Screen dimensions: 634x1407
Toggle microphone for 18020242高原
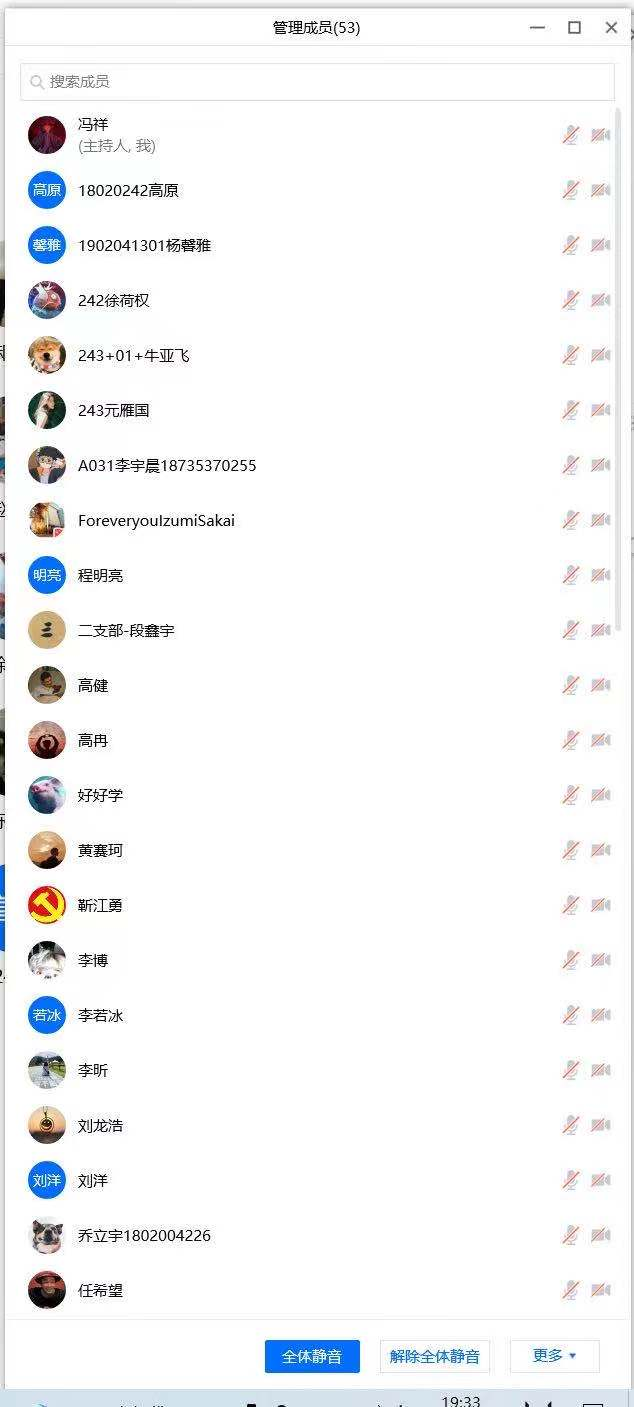tap(571, 190)
